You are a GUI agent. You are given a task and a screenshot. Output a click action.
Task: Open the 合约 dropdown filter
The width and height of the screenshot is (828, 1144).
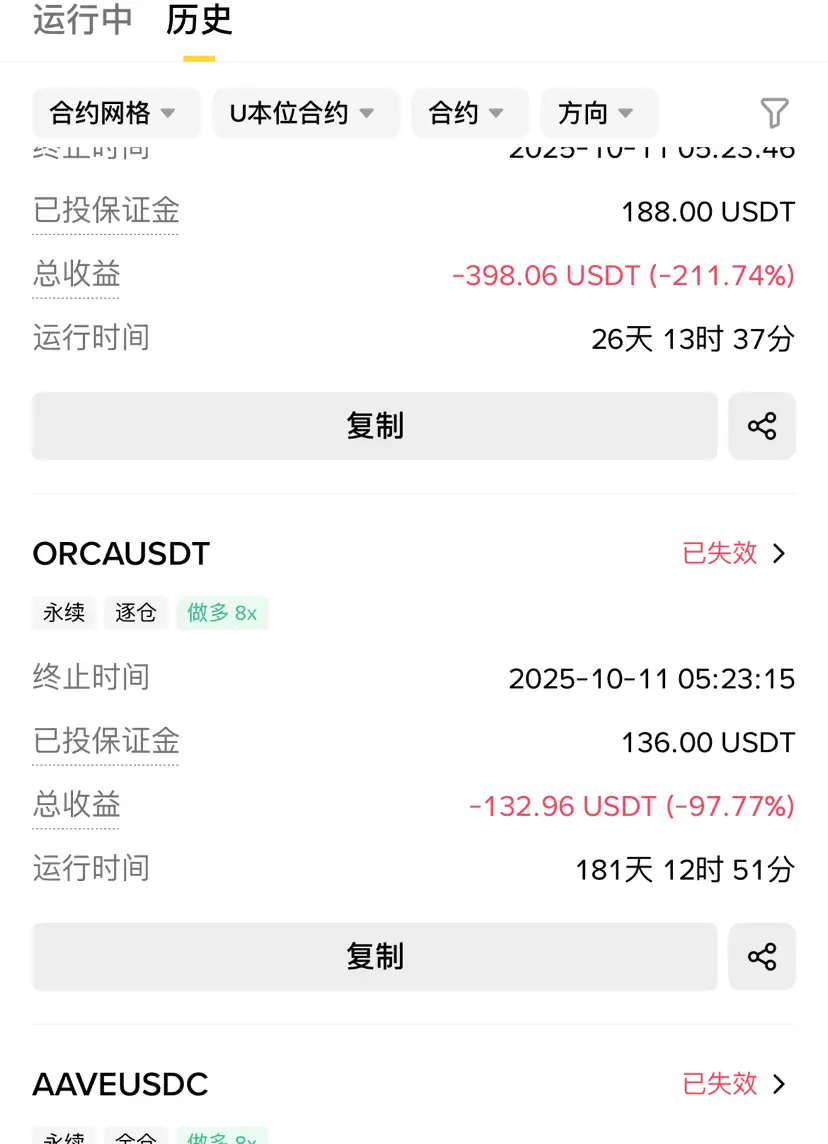click(466, 113)
